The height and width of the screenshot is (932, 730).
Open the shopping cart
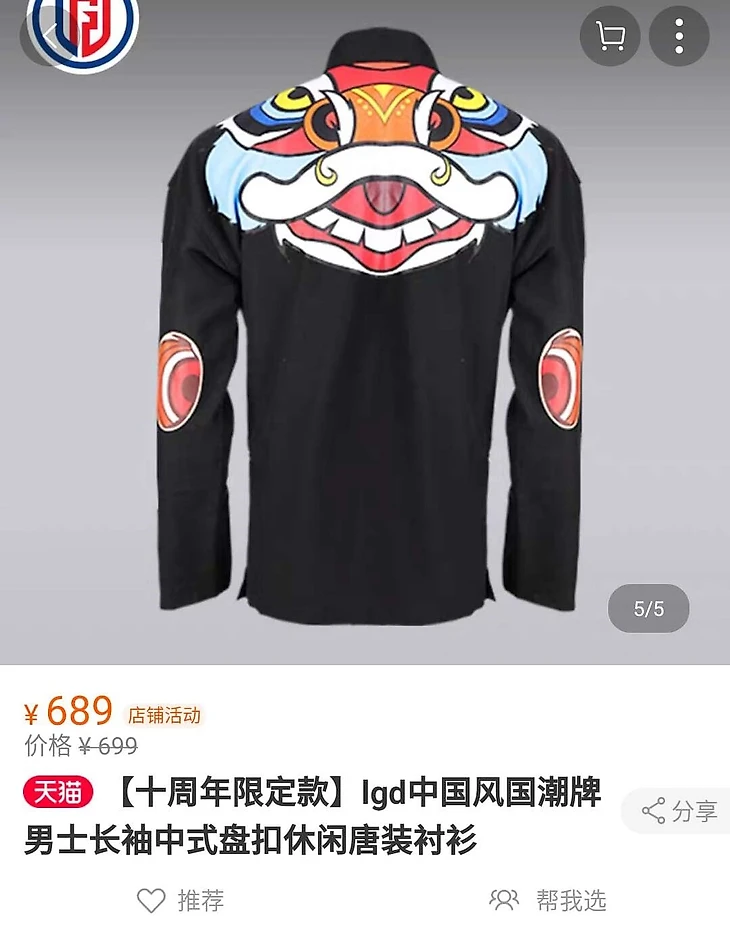click(610, 37)
